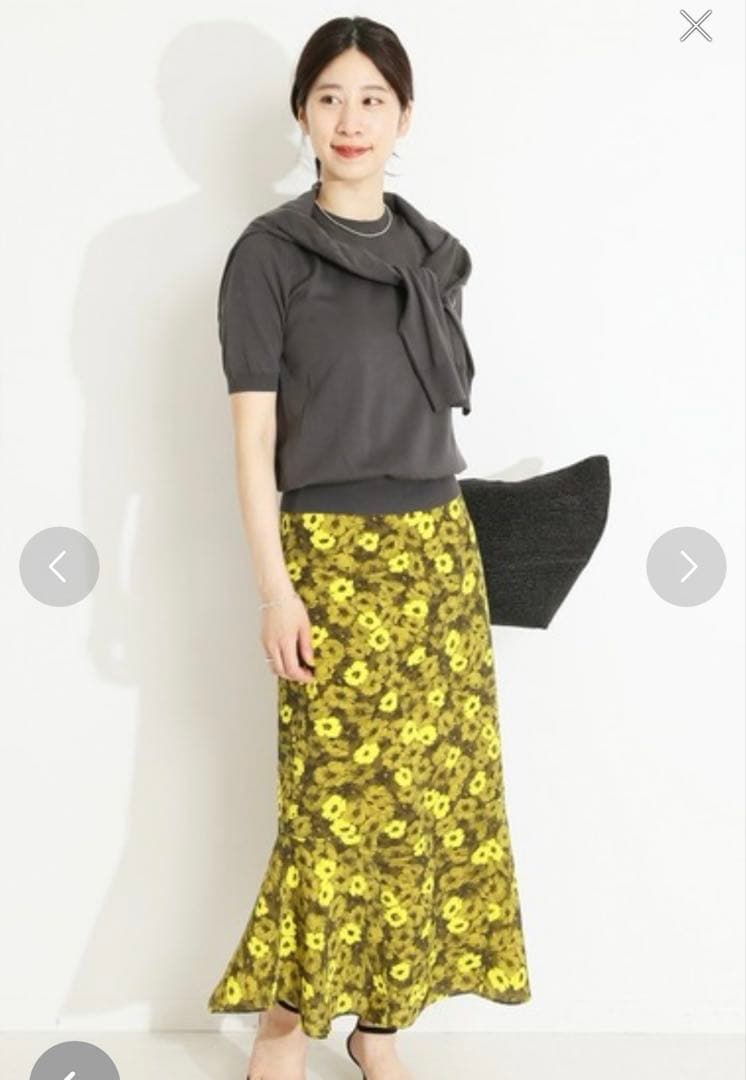The width and height of the screenshot is (746, 1080).
Task: Go to the previous product photo
Action: coord(59,567)
